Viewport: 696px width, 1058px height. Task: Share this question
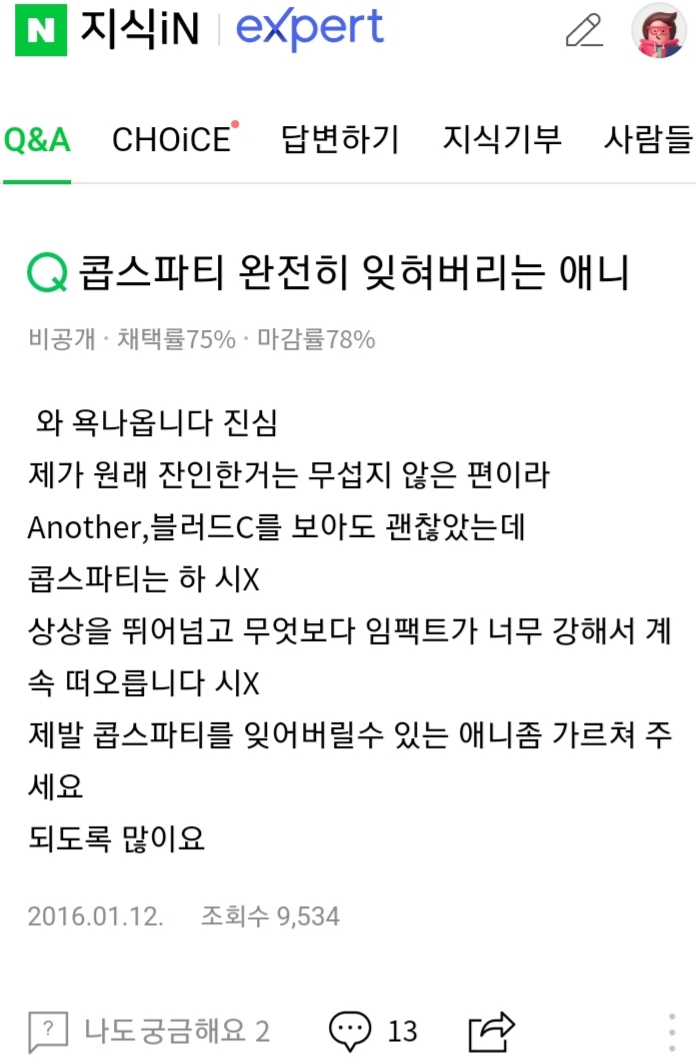[491, 1030]
